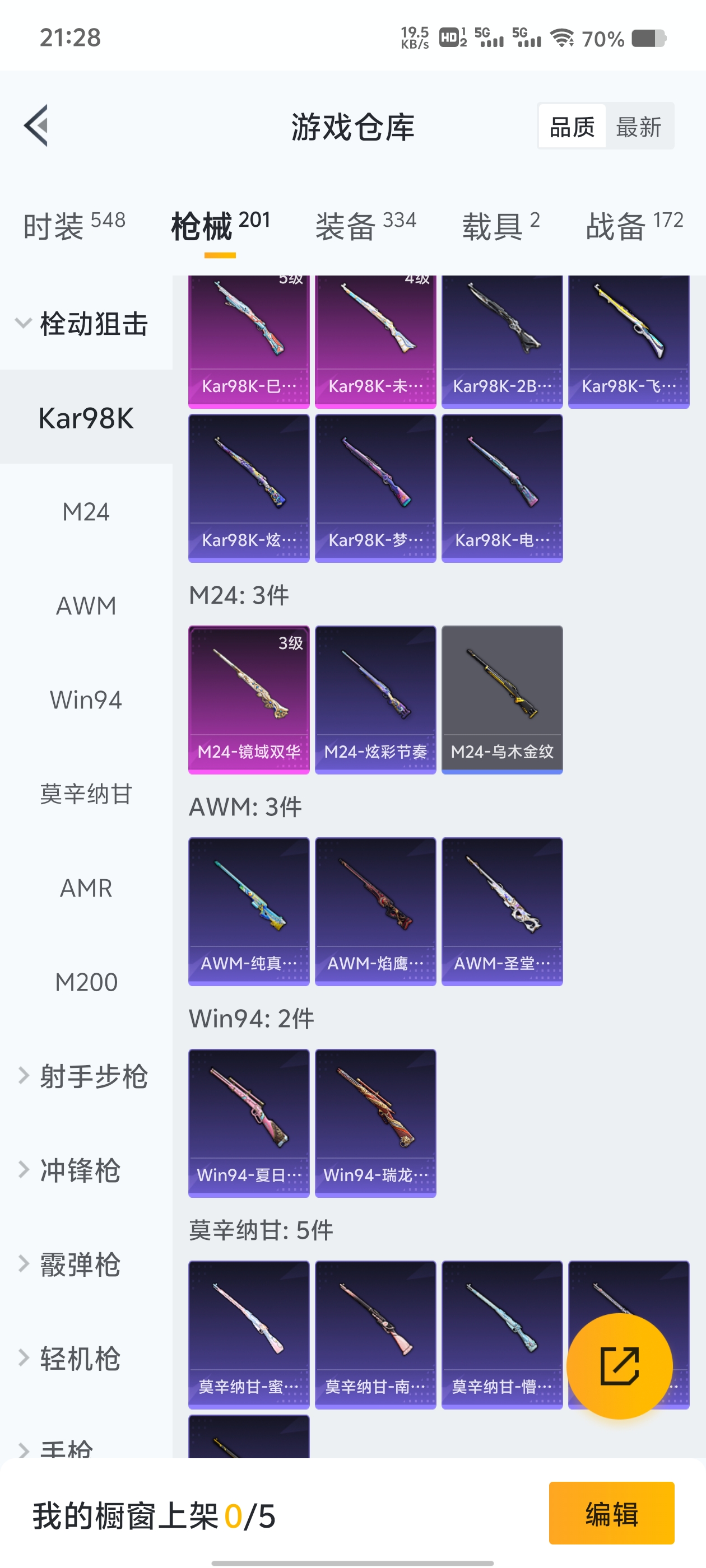Open the 时装 tab
Image resolution: width=706 pixels, height=1568 pixels.
75,226
